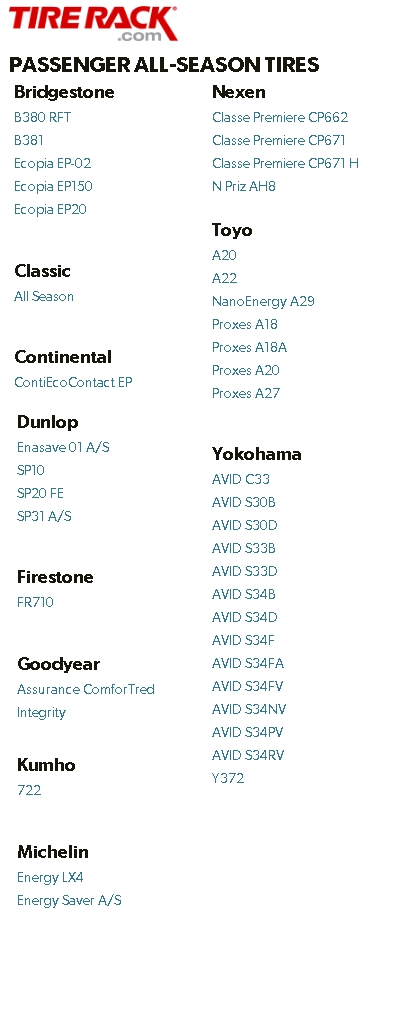Open Kumho 722 tire link
The width and height of the screenshot is (419, 1024).
coord(29,790)
